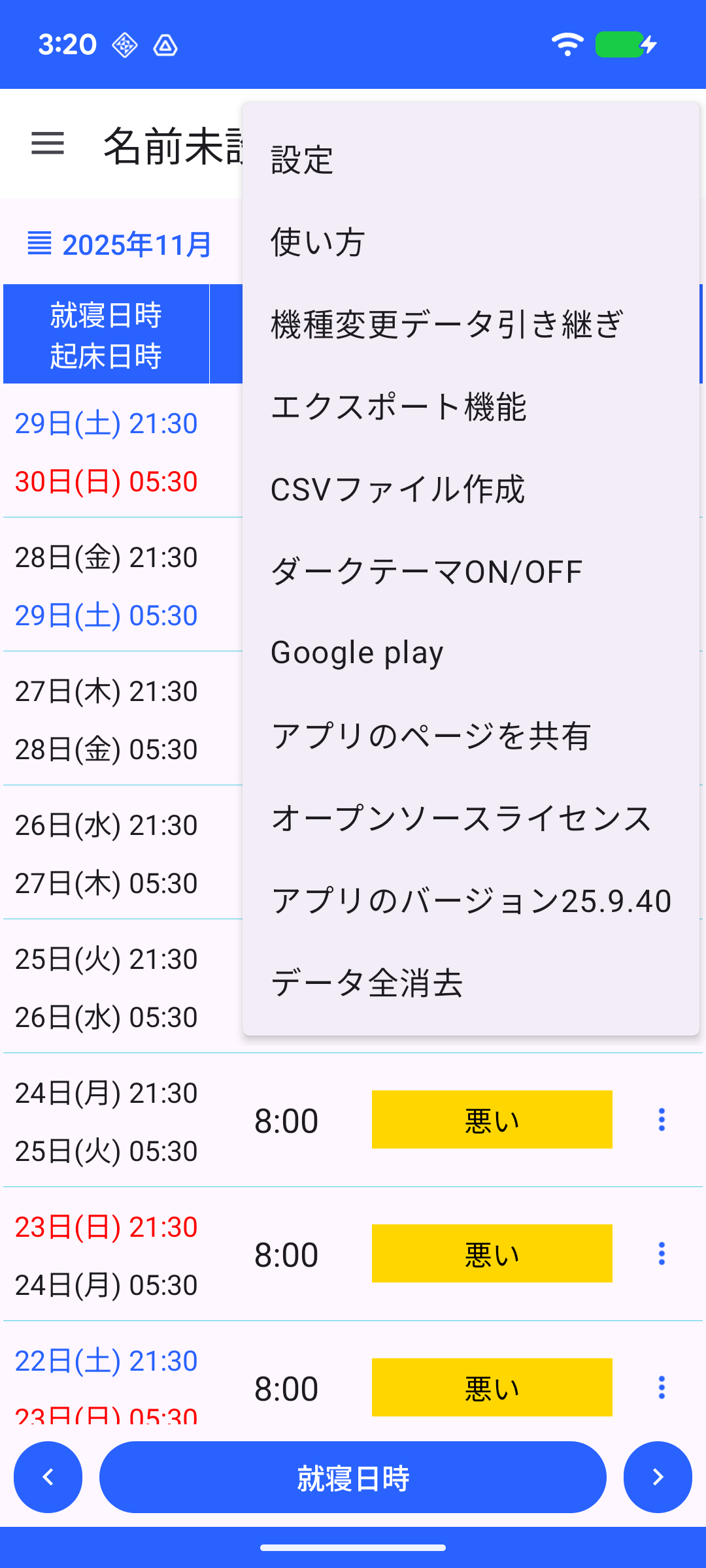The image size is (706, 1568).
Task: Go to previous month with left arrow
Action: point(48,1477)
